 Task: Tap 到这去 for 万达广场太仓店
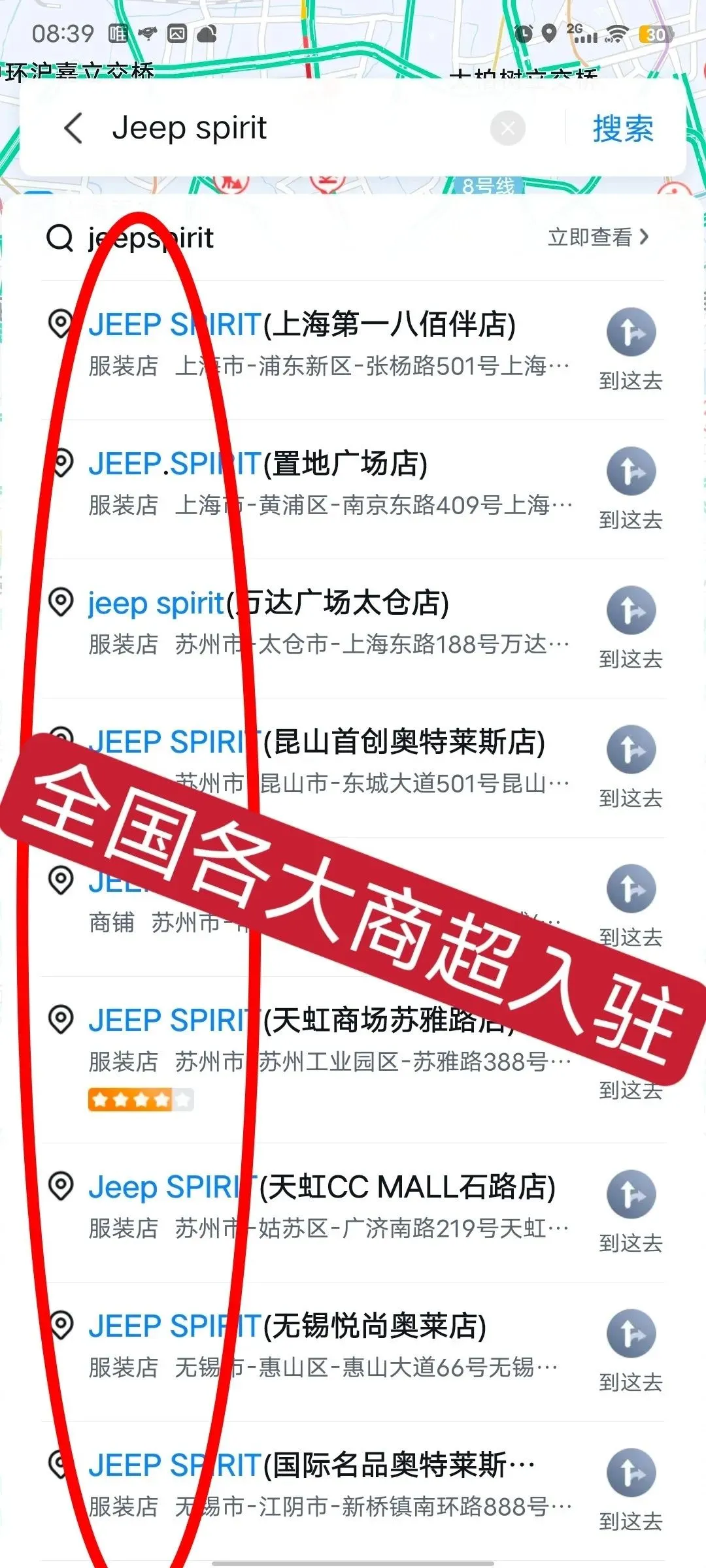pyautogui.click(x=631, y=629)
